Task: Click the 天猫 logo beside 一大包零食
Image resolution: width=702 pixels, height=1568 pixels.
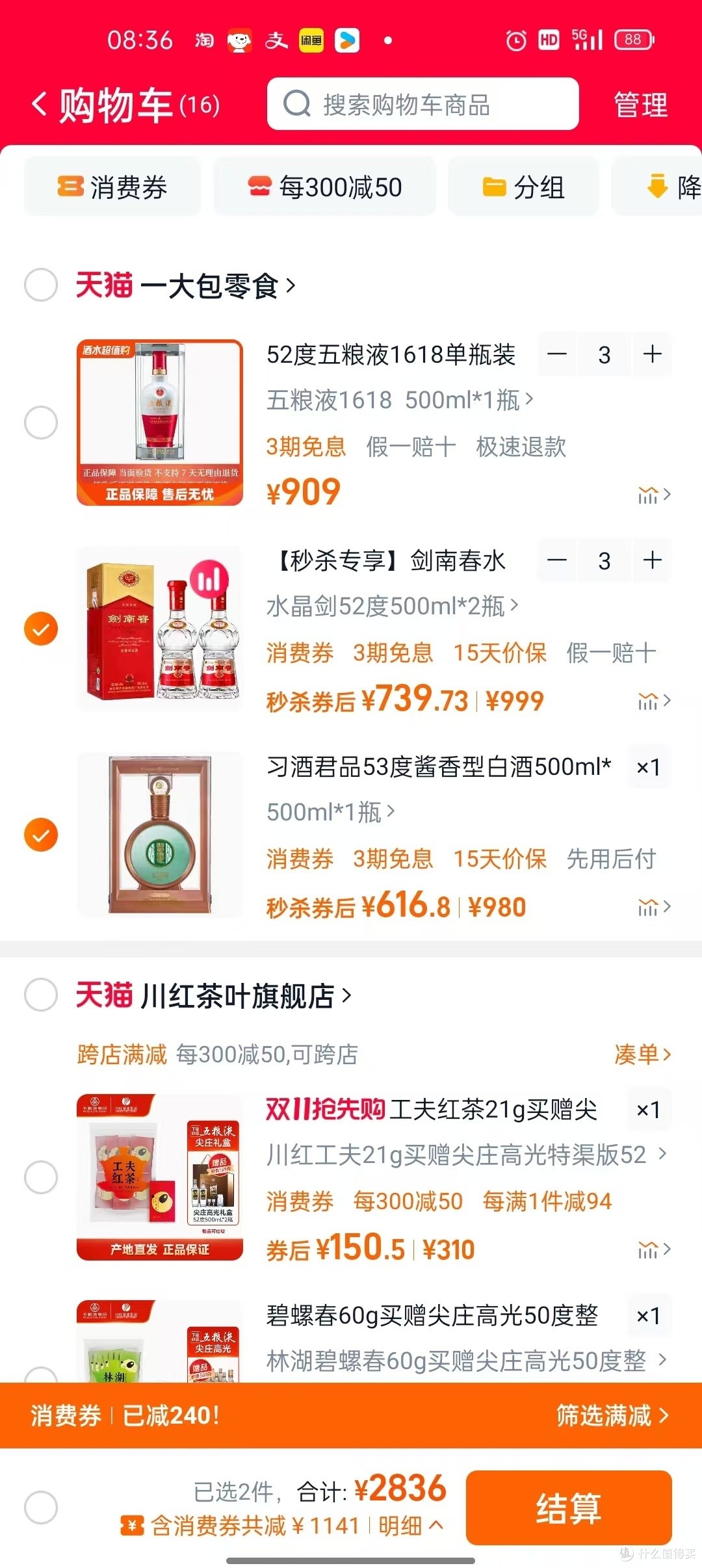Action: click(104, 282)
